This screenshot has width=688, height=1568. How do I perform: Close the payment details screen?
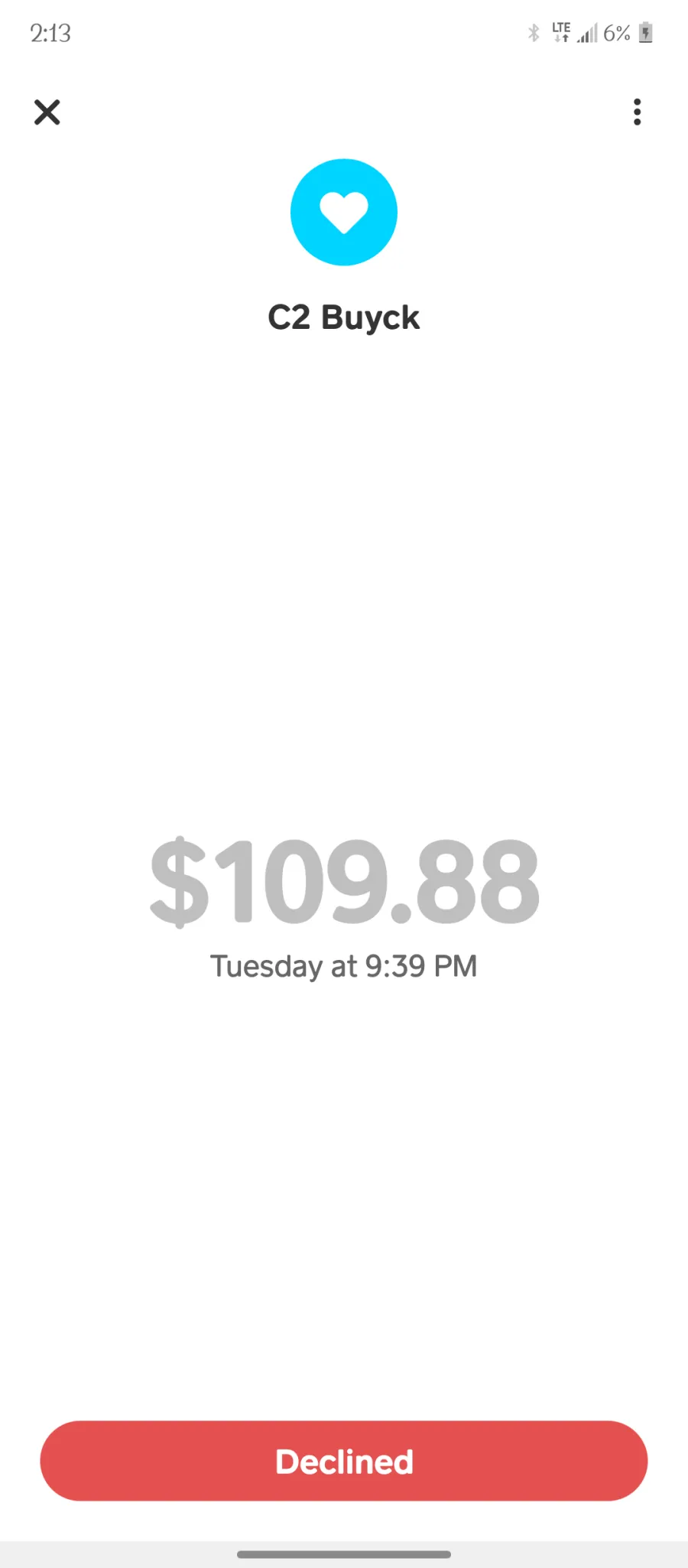point(47,112)
